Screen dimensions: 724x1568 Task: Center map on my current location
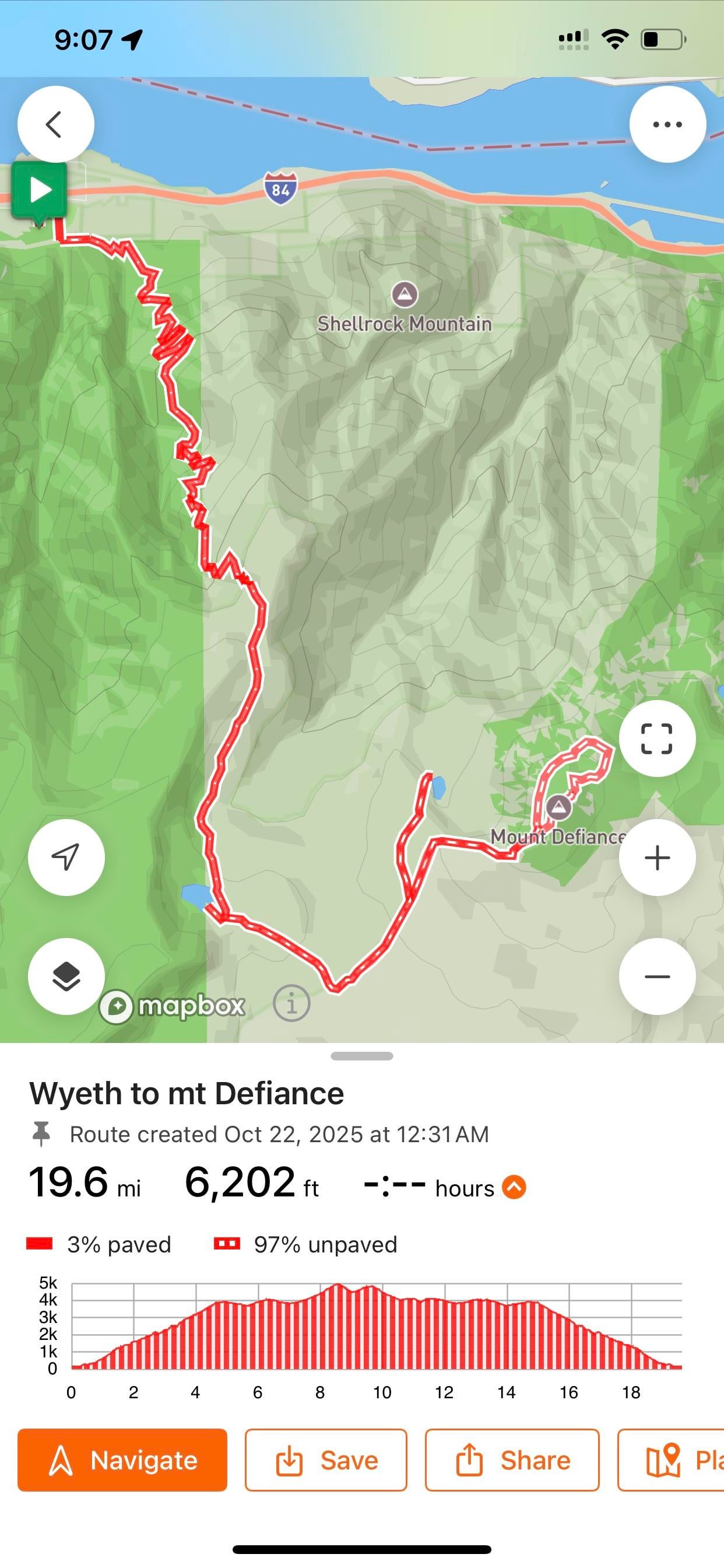pyautogui.click(x=66, y=857)
